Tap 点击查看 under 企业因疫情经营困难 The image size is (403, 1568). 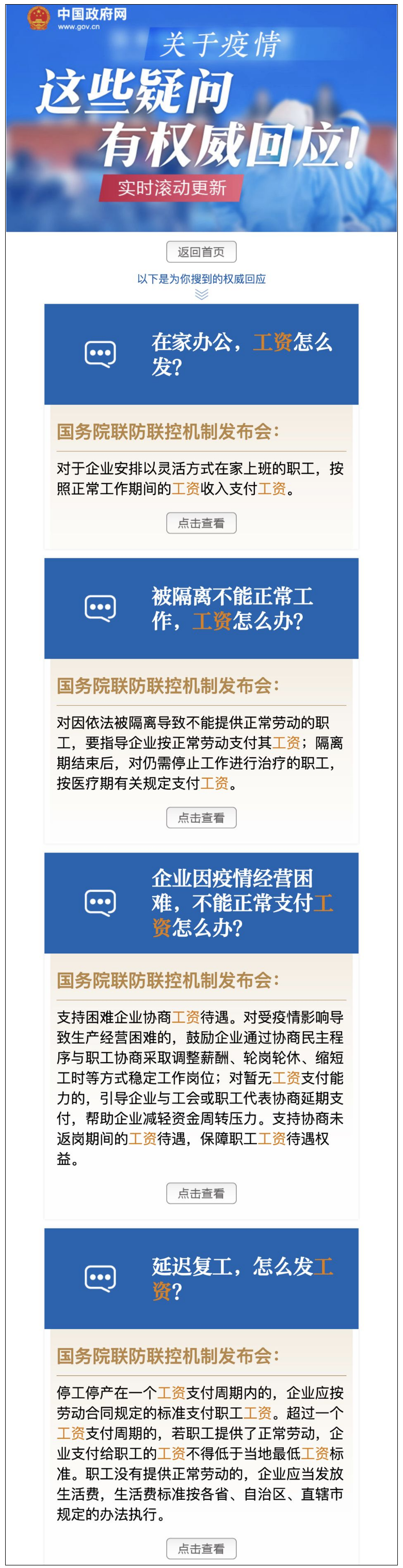(x=201, y=1192)
